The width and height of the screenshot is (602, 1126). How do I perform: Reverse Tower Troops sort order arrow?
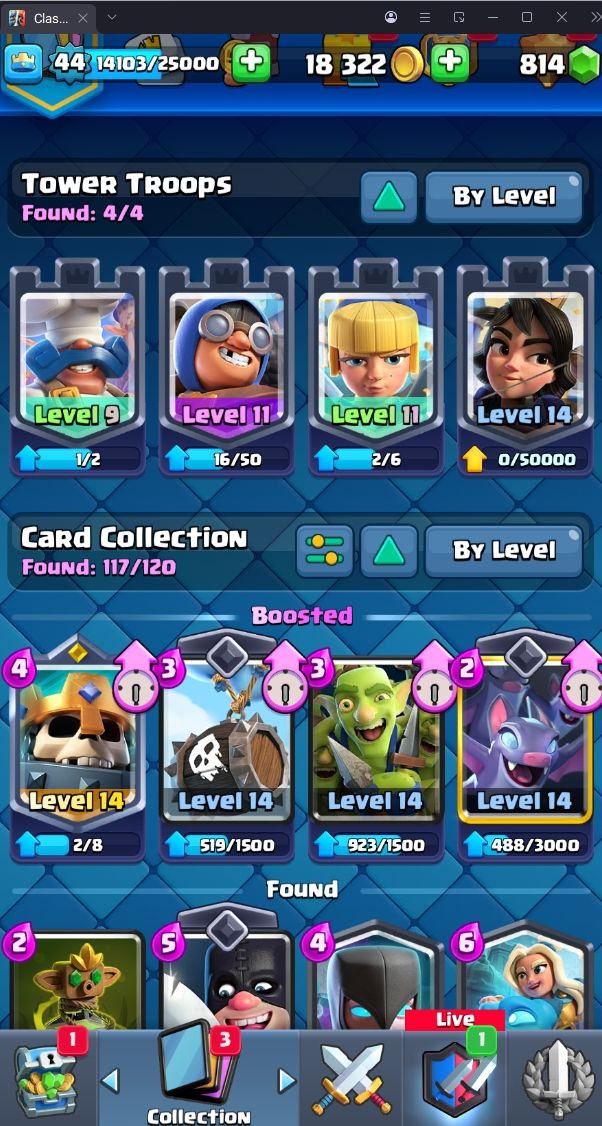389,196
